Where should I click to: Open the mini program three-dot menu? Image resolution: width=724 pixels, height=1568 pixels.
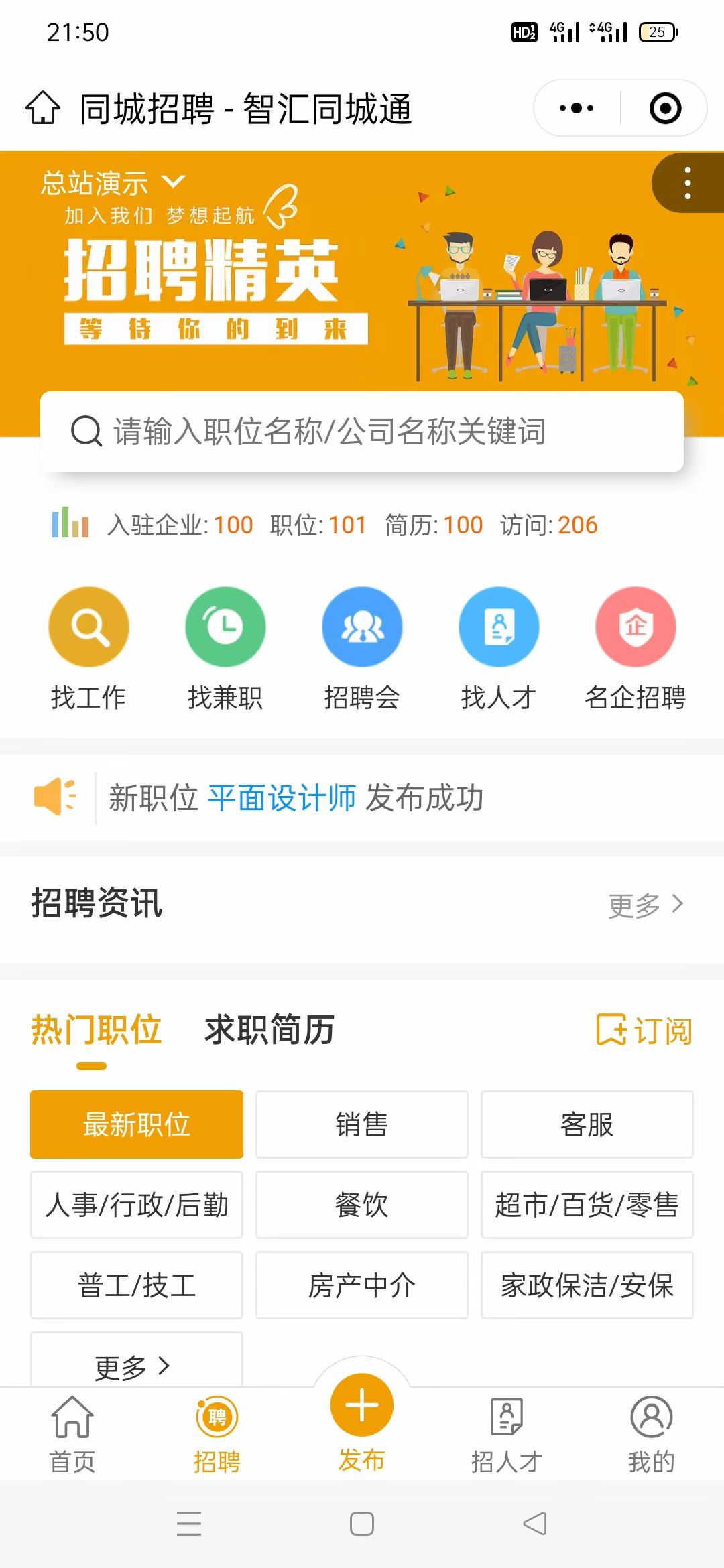(576, 108)
